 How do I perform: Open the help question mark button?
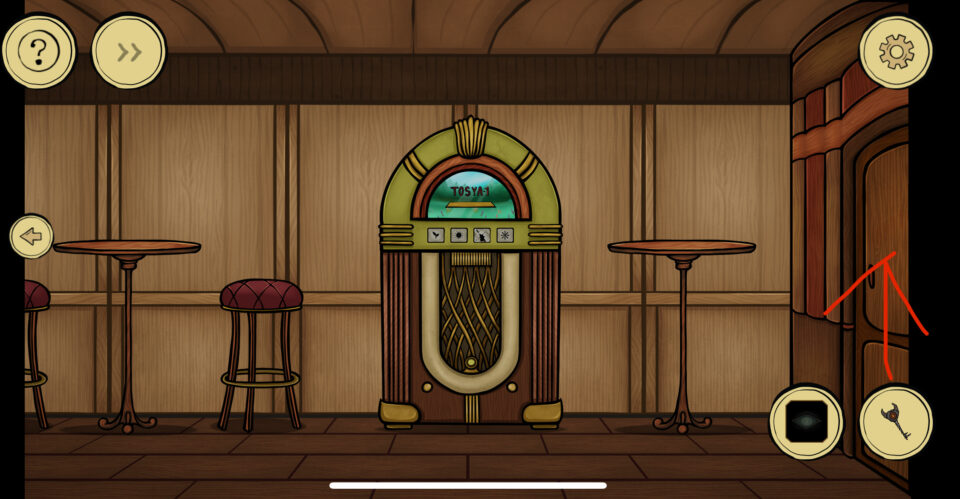click(38, 51)
